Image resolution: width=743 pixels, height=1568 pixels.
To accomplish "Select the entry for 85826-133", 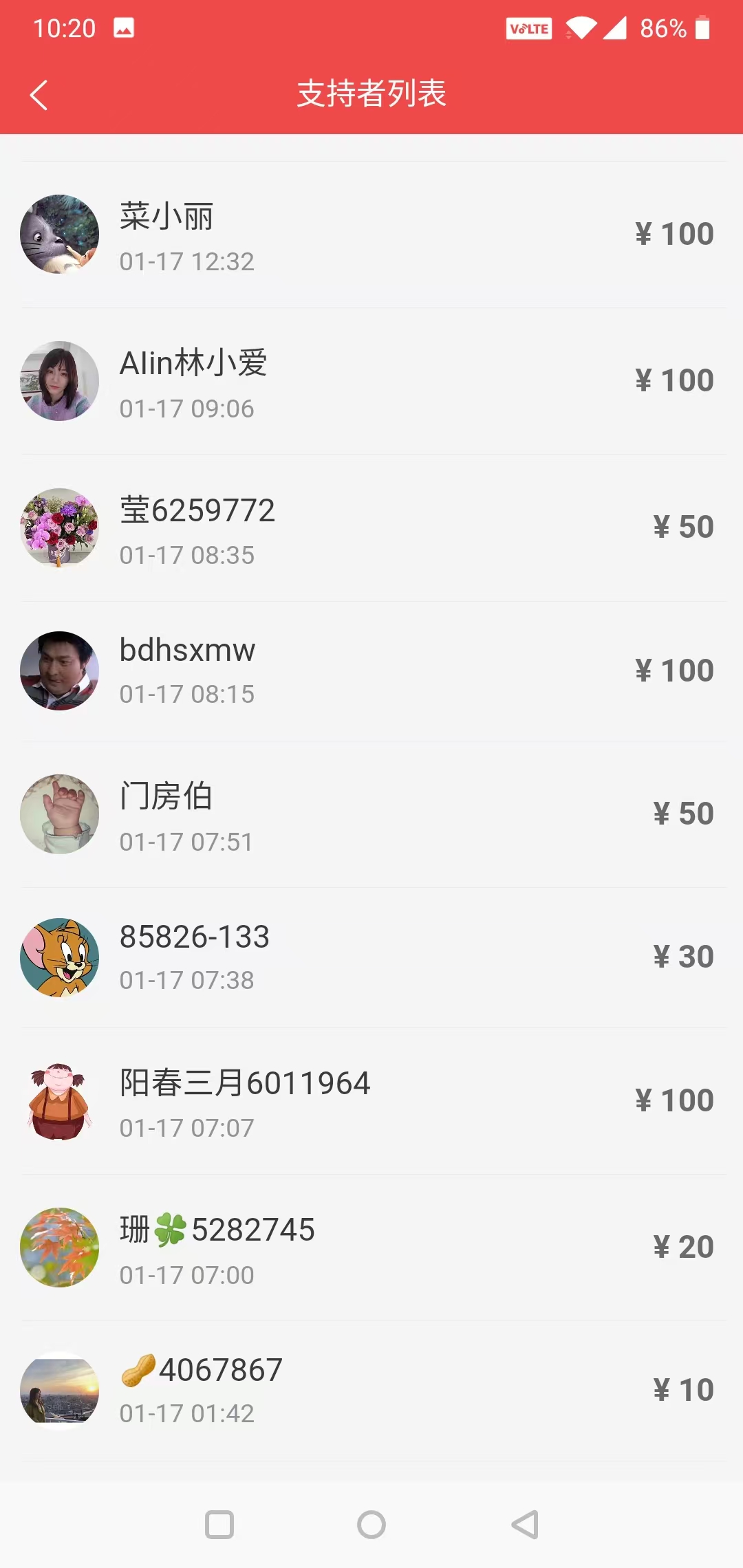I will 371,958.
